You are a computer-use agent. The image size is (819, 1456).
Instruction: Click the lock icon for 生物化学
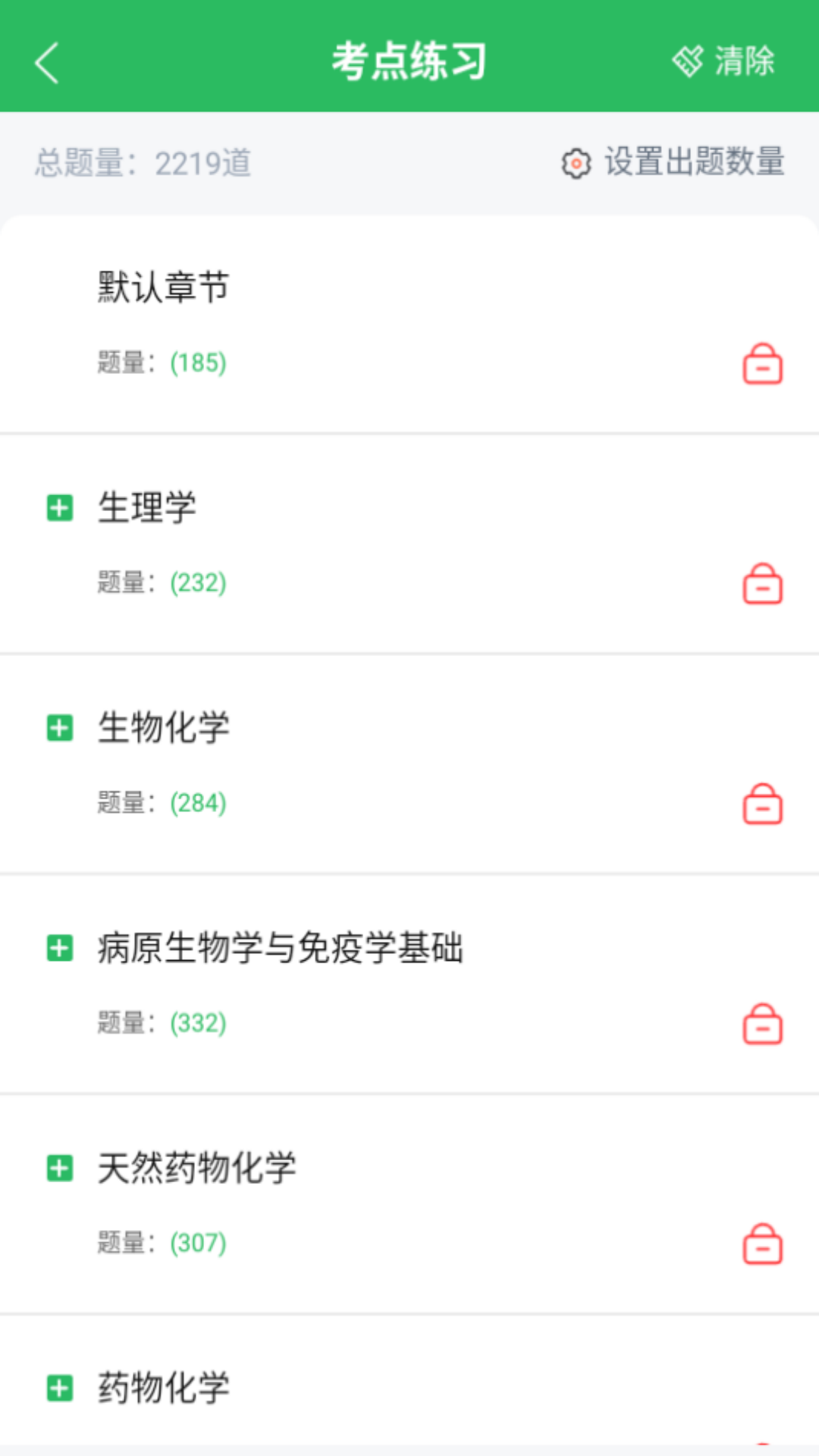[762, 805]
